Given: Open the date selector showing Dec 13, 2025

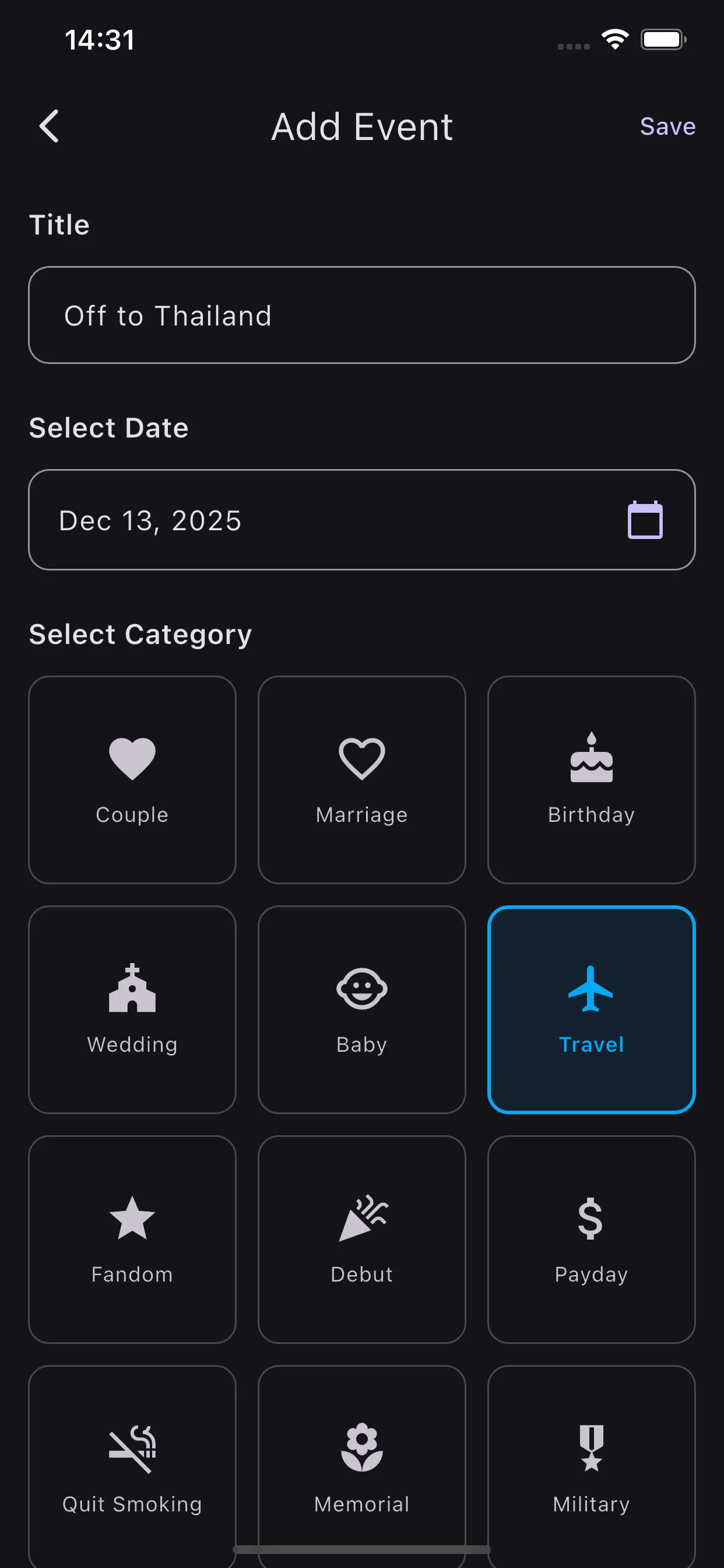Looking at the screenshot, I should point(361,519).
